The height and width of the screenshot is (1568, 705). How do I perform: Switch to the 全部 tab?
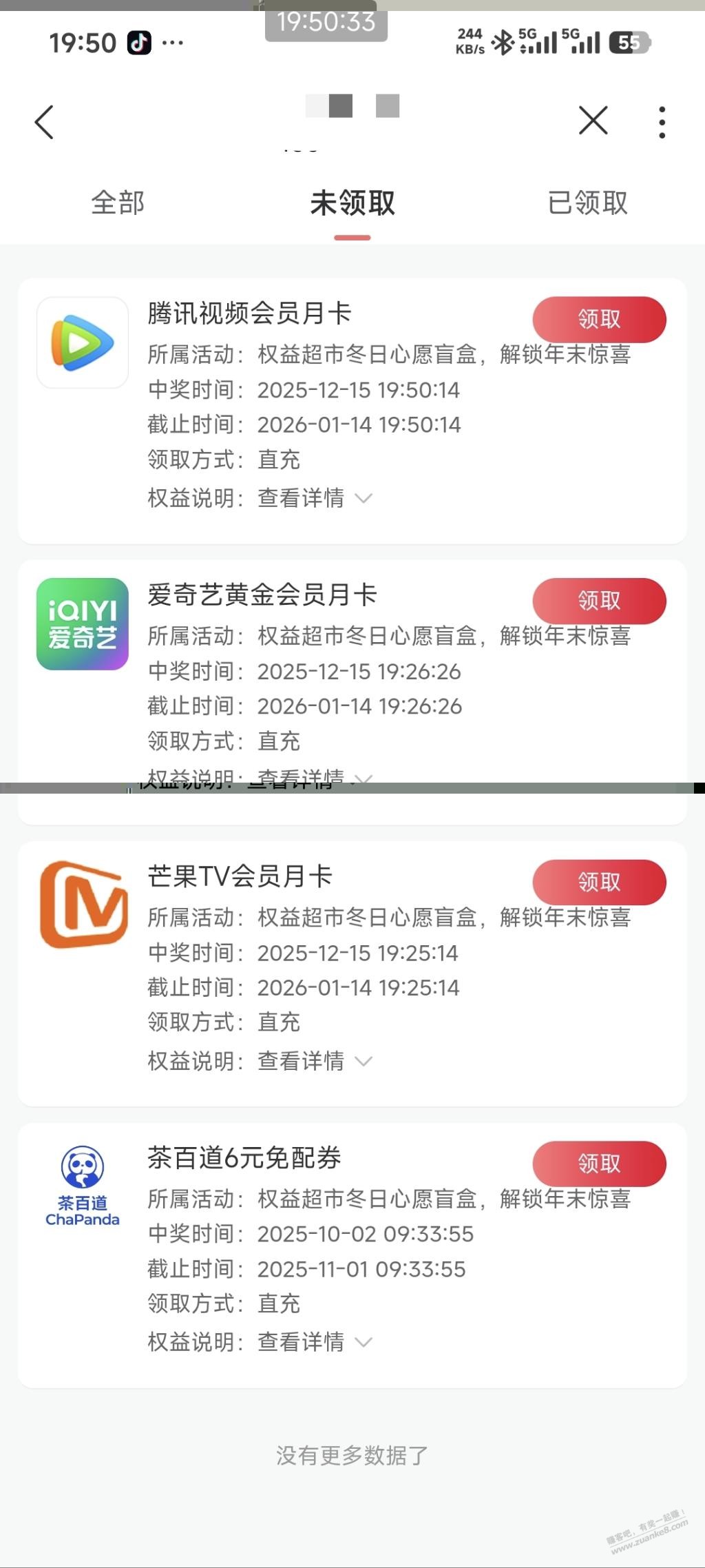(x=118, y=203)
